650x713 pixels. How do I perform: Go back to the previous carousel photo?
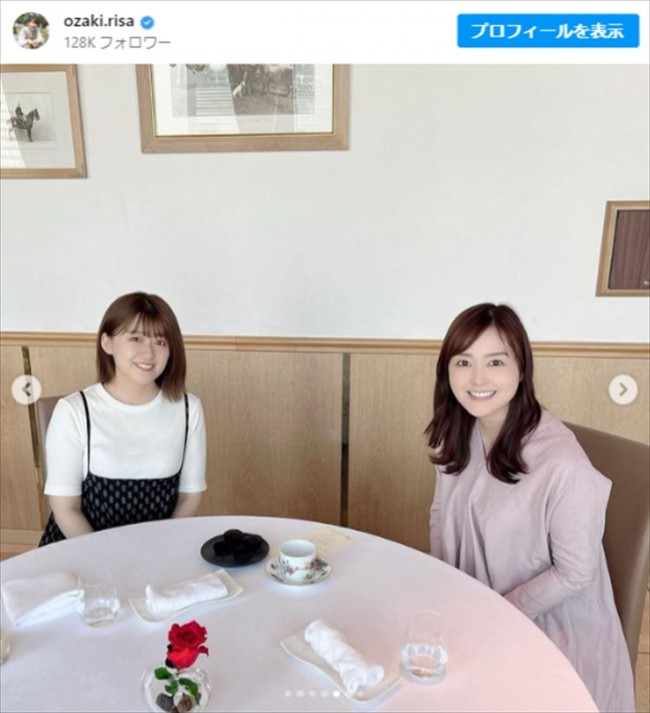point(26,389)
